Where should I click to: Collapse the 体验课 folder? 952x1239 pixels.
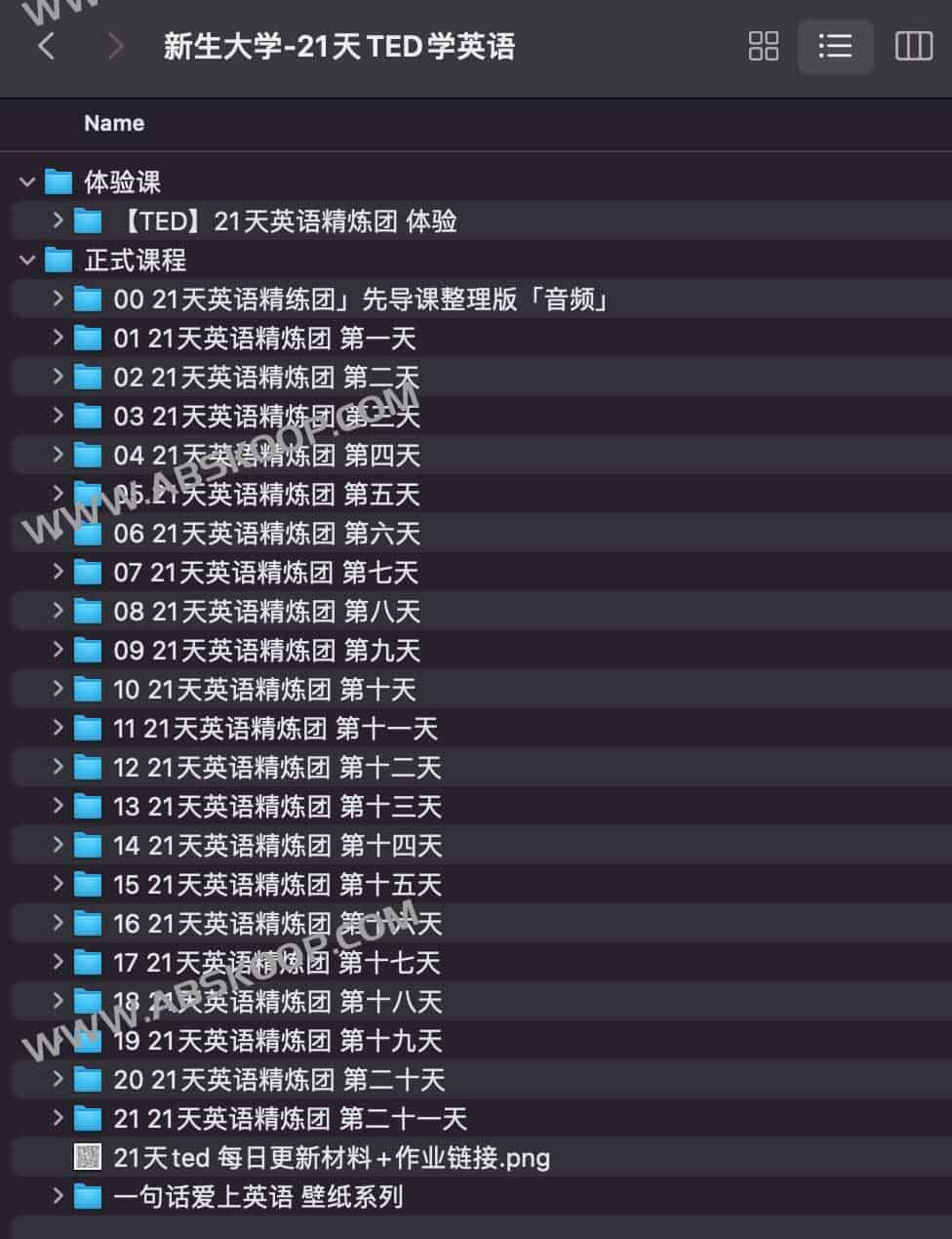(27, 182)
